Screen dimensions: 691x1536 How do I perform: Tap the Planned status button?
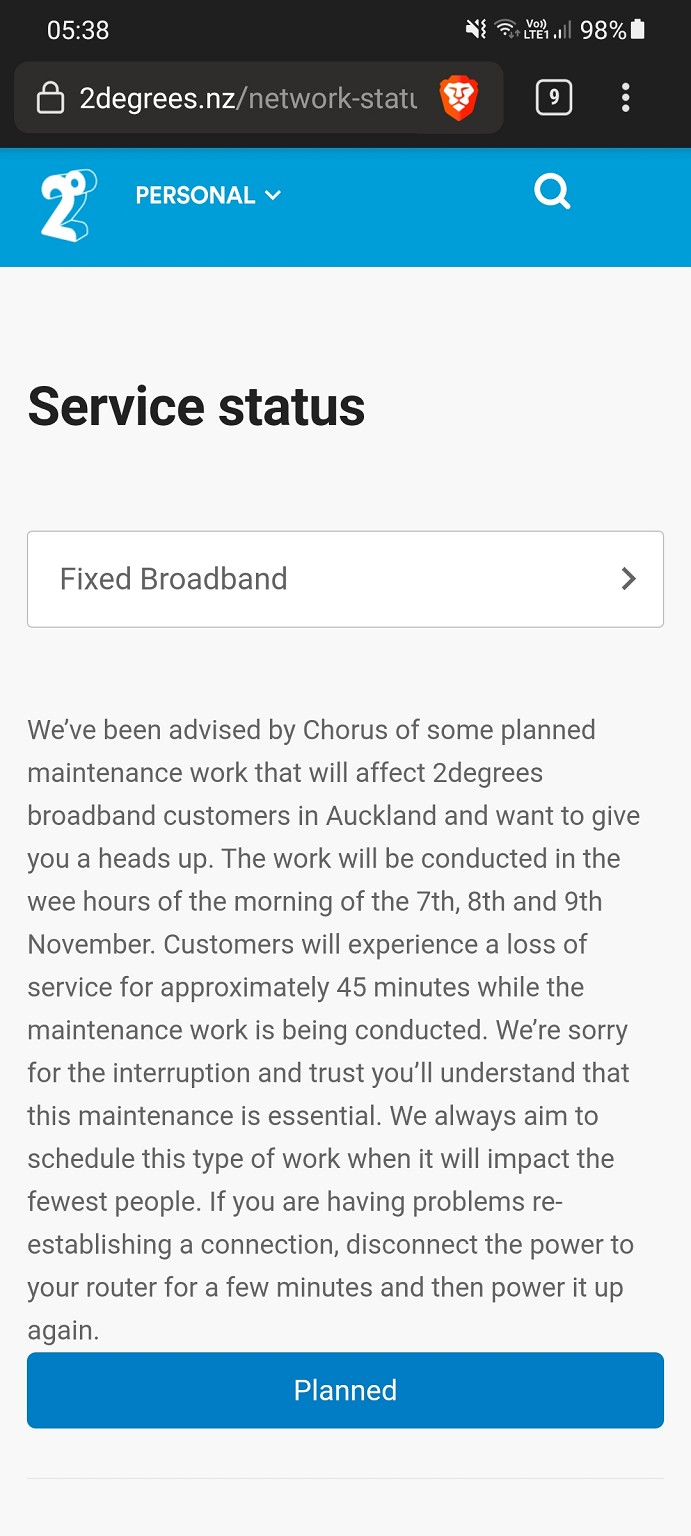point(345,1390)
